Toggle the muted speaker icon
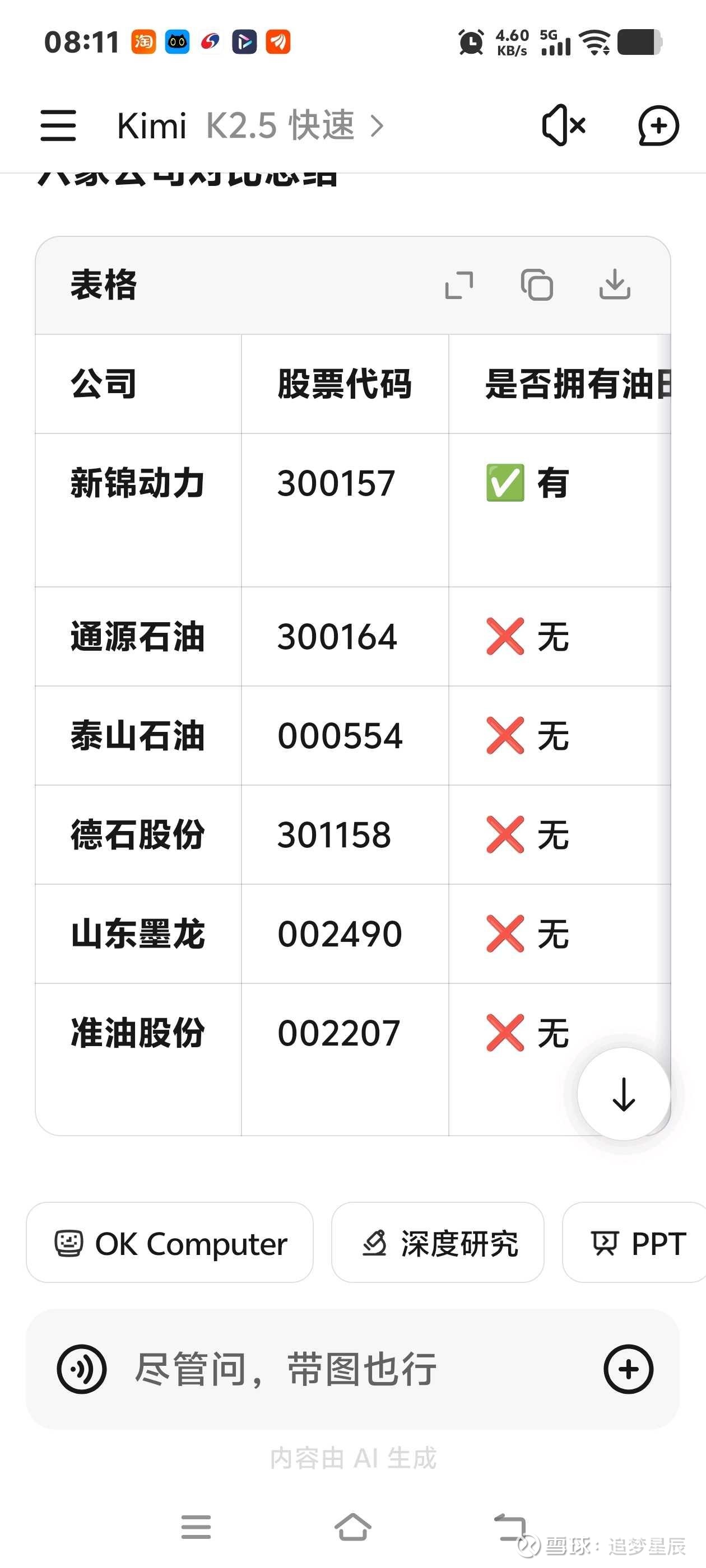Screen dimensions: 706x1568 click(x=564, y=125)
